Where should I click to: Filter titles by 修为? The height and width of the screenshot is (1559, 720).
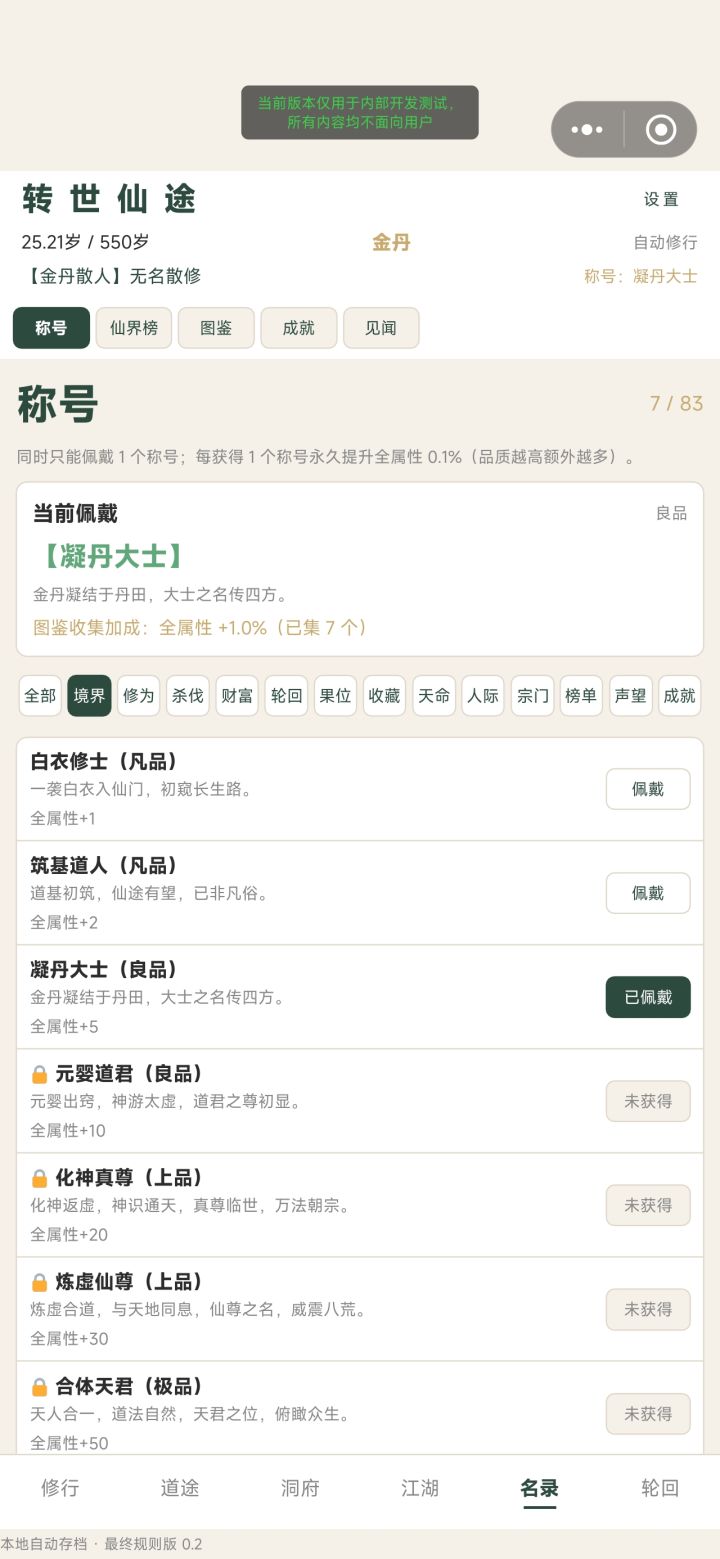(x=138, y=696)
